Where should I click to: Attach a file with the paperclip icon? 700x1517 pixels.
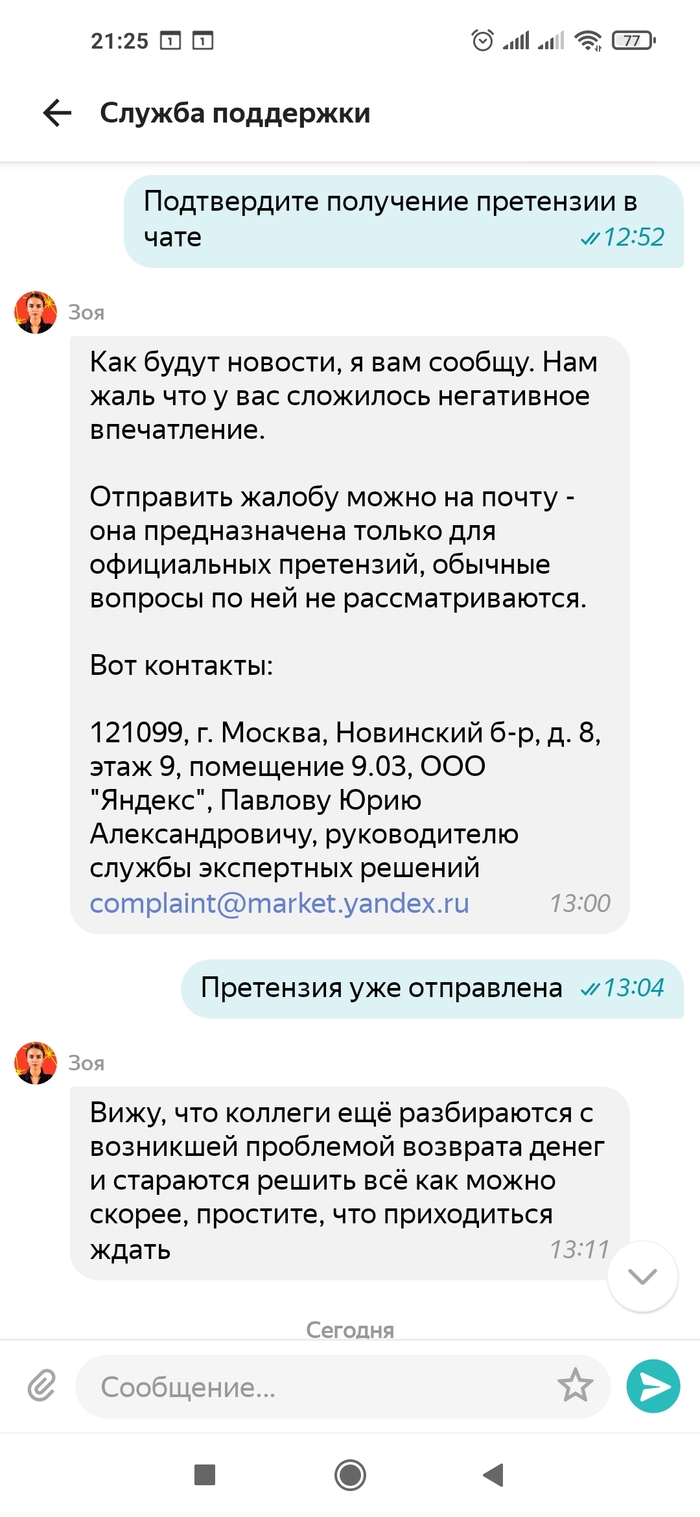coord(40,1386)
